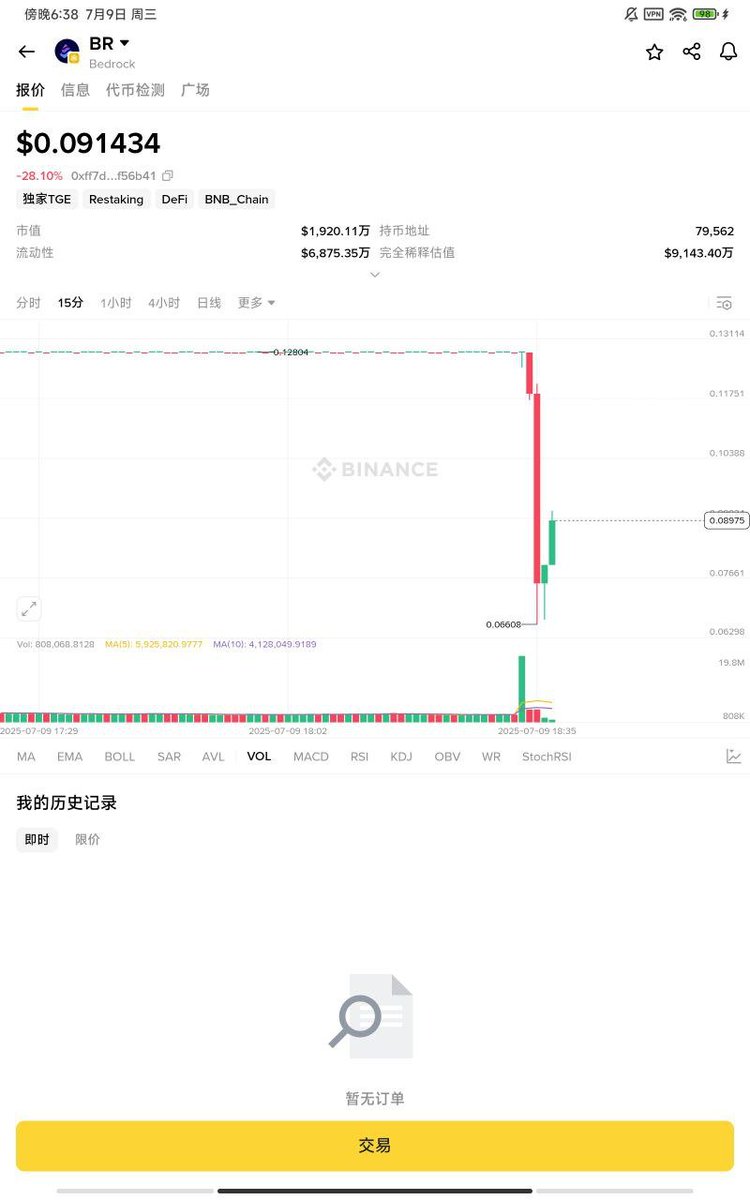750x1200 pixels.
Task: Expand the market stats chevron
Action: (x=375, y=274)
